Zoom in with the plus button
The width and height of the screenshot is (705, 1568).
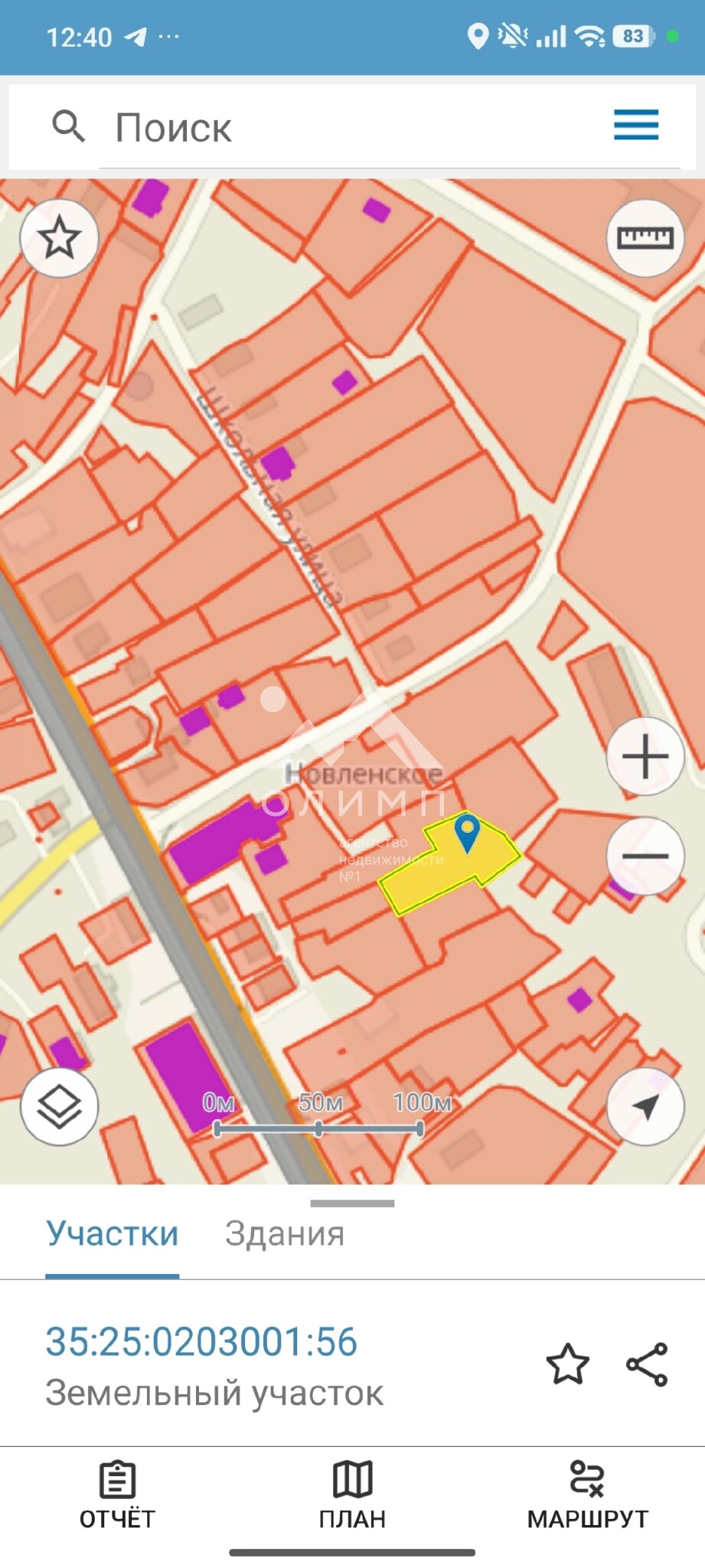coord(645,756)
